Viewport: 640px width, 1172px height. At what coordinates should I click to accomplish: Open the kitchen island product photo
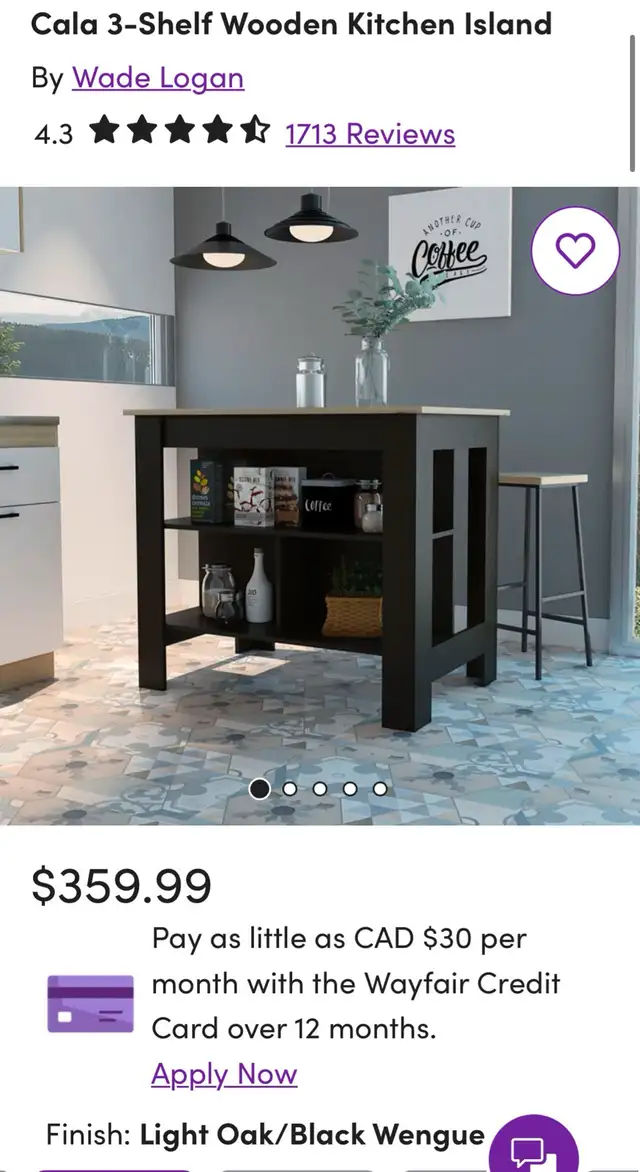320,505
